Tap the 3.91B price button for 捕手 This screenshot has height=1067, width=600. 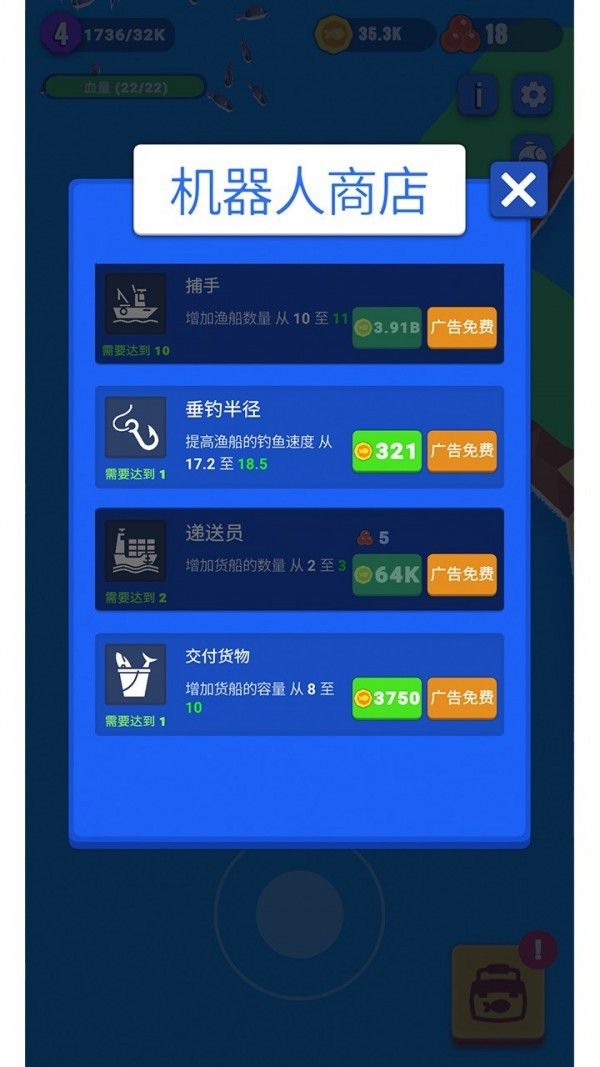coord(387,327)
